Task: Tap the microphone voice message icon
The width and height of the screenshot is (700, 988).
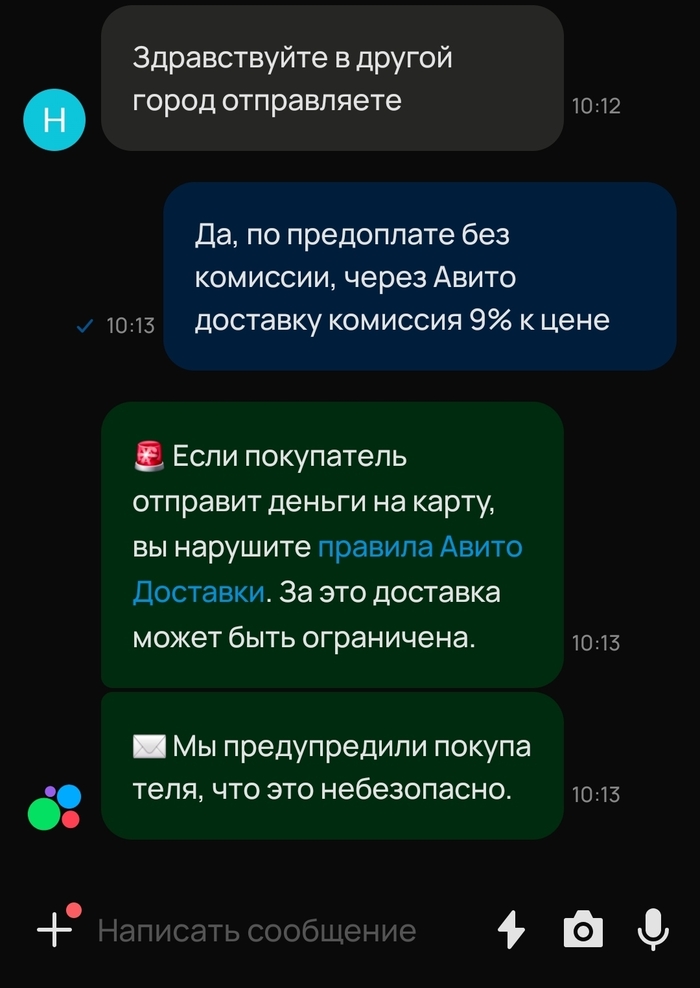Action: click(653, 930)
